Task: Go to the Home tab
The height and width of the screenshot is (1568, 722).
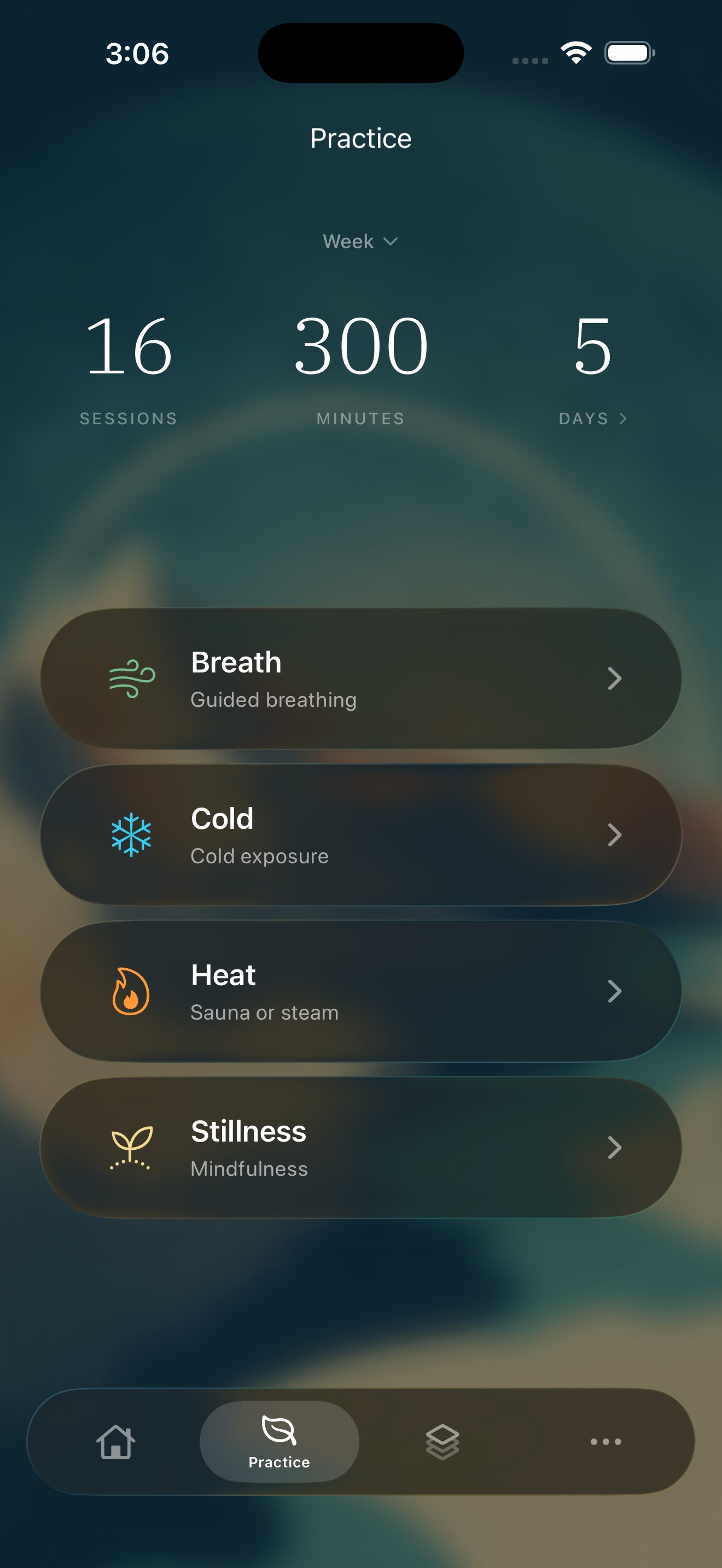Action: 115,1441
